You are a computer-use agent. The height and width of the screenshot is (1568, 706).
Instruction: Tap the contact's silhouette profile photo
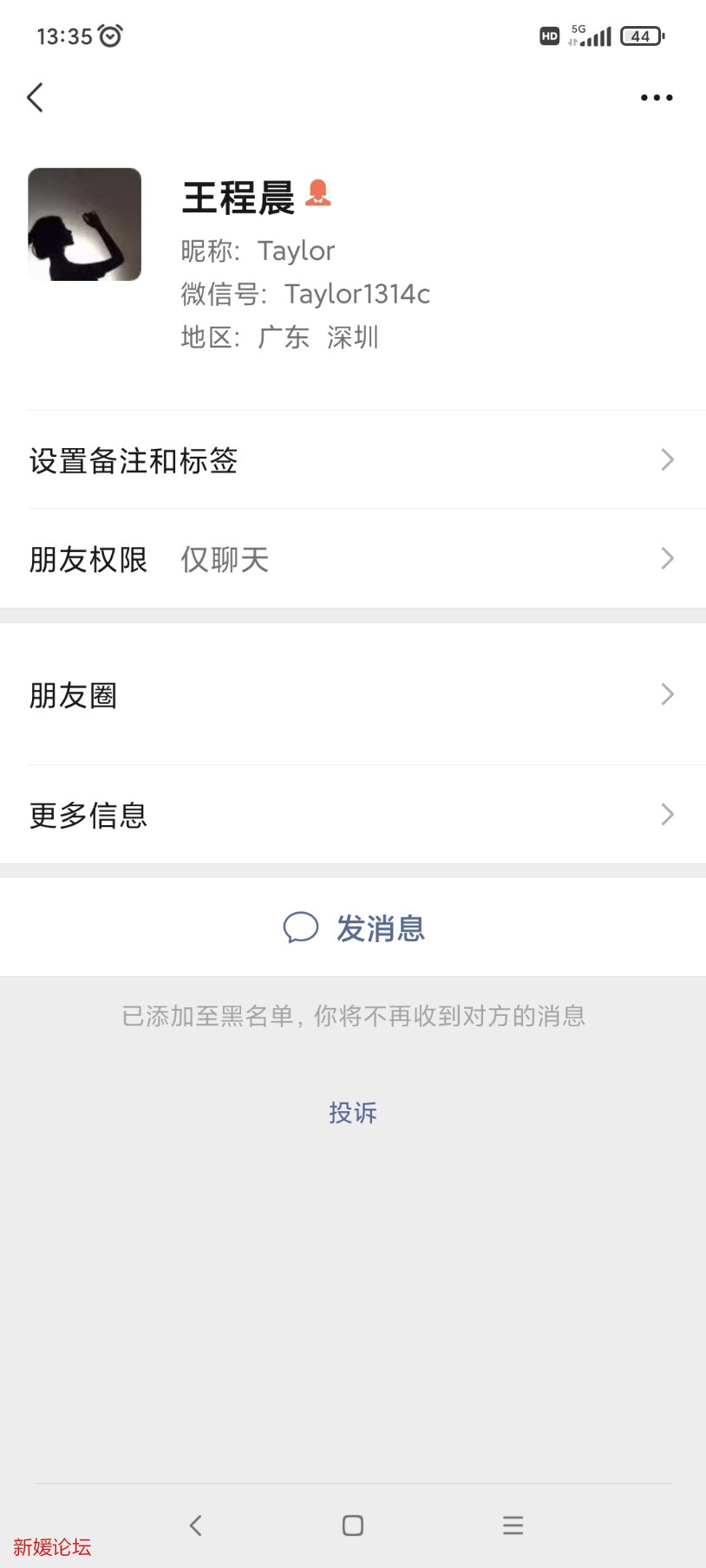pyautogui.click(x=84, y=223)
